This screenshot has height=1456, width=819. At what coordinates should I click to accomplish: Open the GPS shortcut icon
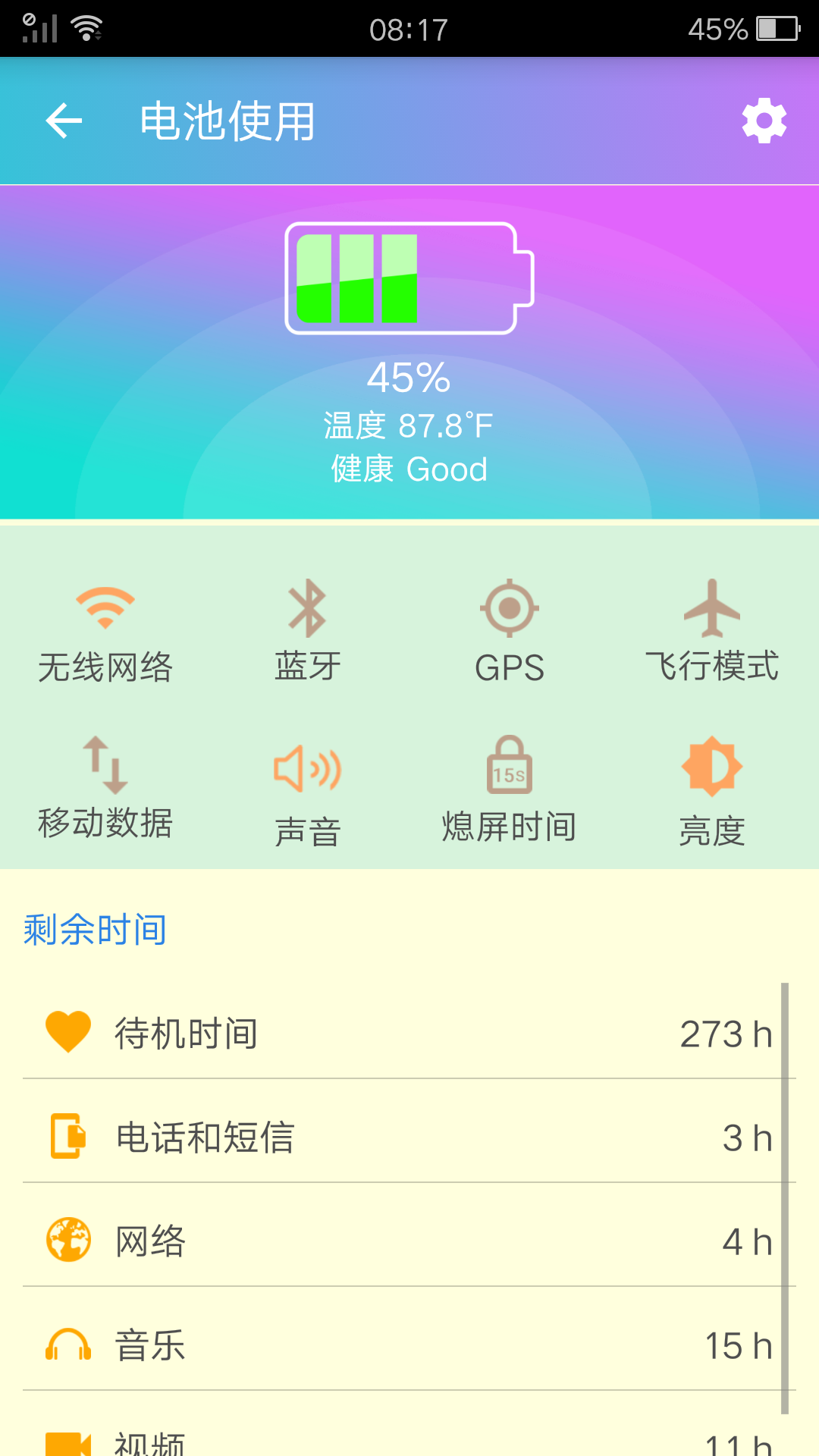[x=510, y=609]
